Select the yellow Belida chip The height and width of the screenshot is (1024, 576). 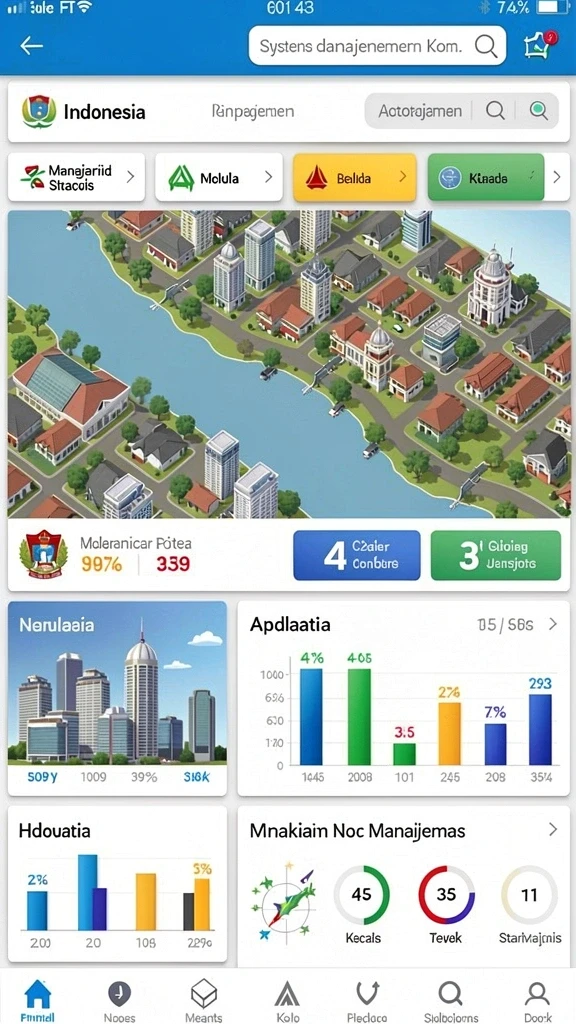click(355, 177)
